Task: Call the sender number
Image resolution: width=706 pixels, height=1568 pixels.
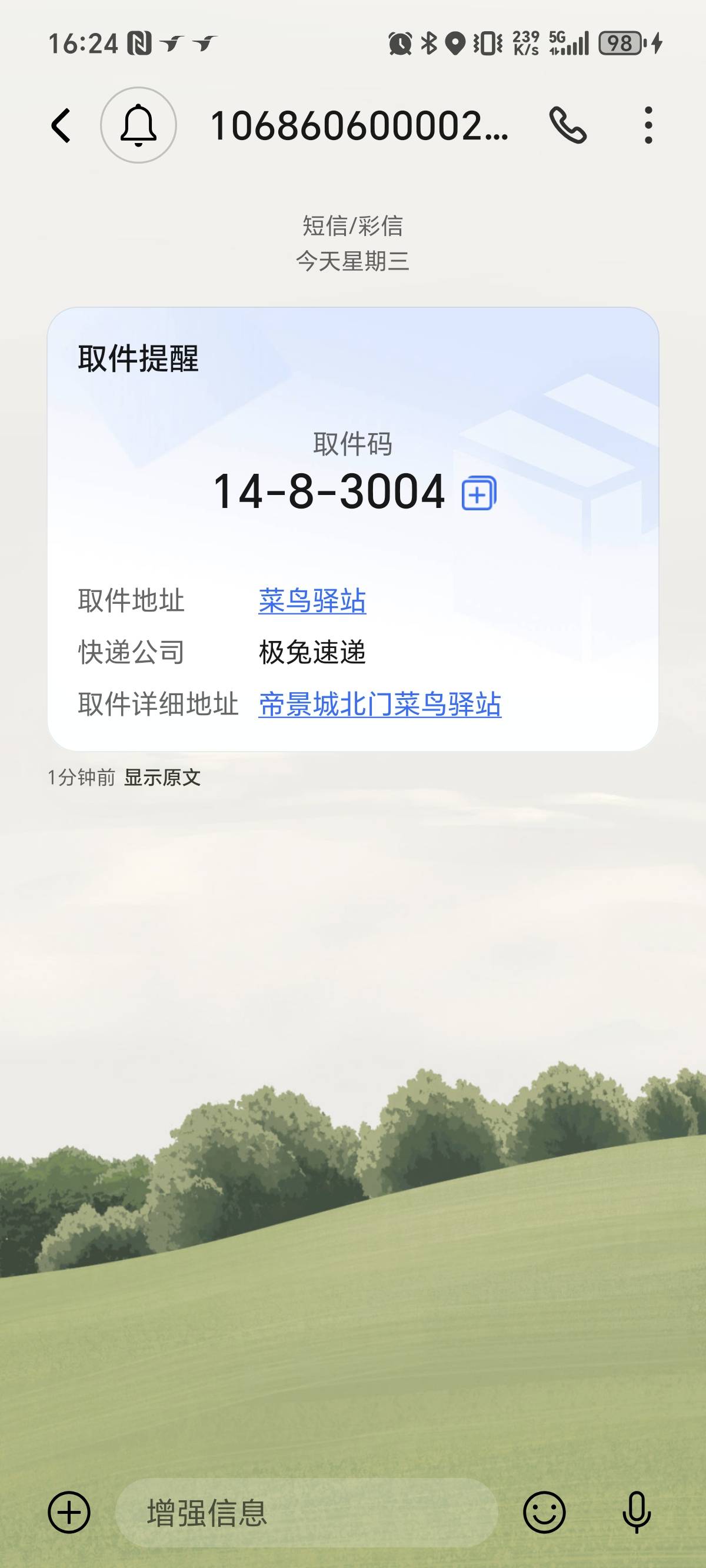Action: pyautogui.click(x=568, y=125)
